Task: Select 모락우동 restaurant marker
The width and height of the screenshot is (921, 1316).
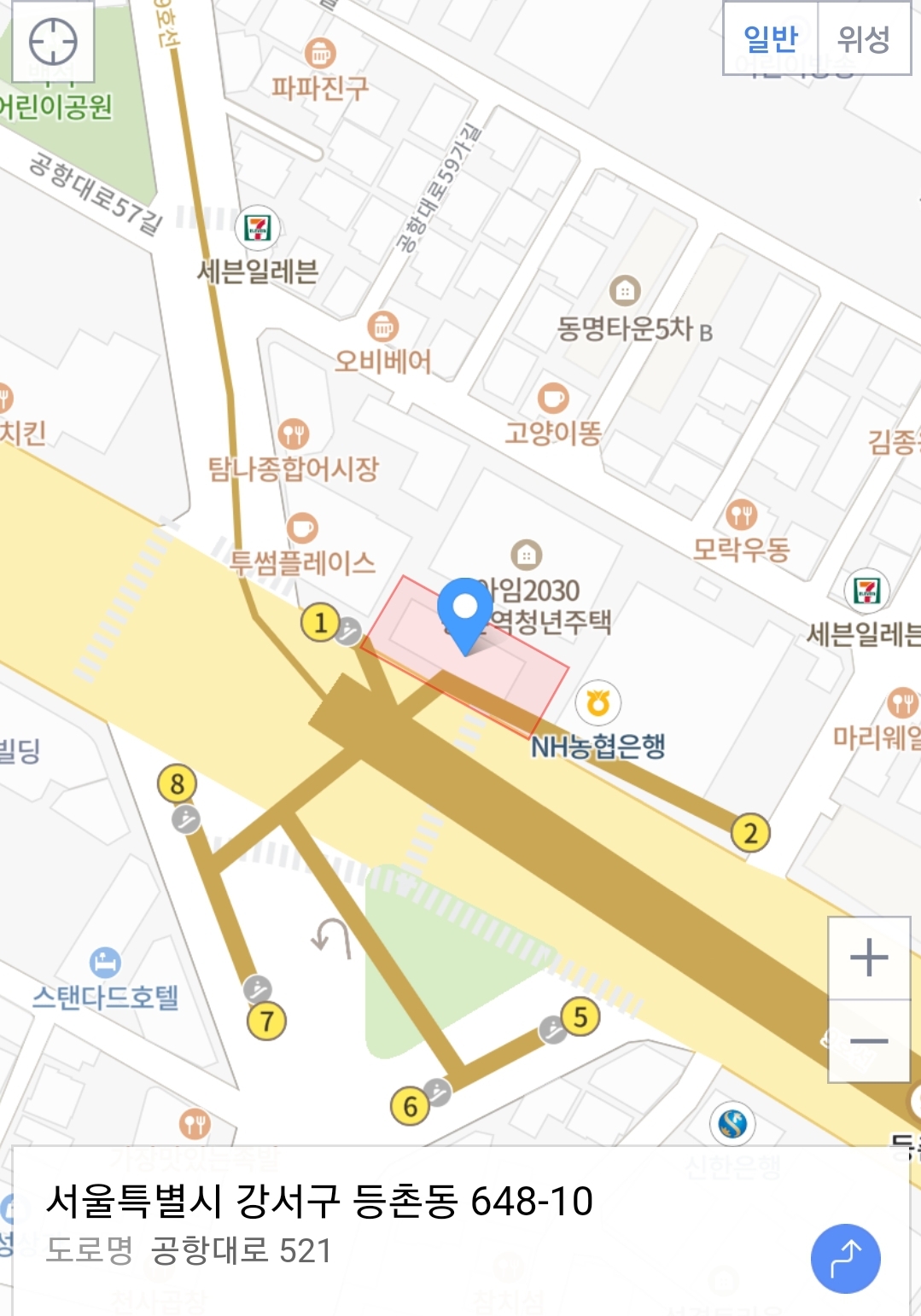Action: [x=741, y=515]
